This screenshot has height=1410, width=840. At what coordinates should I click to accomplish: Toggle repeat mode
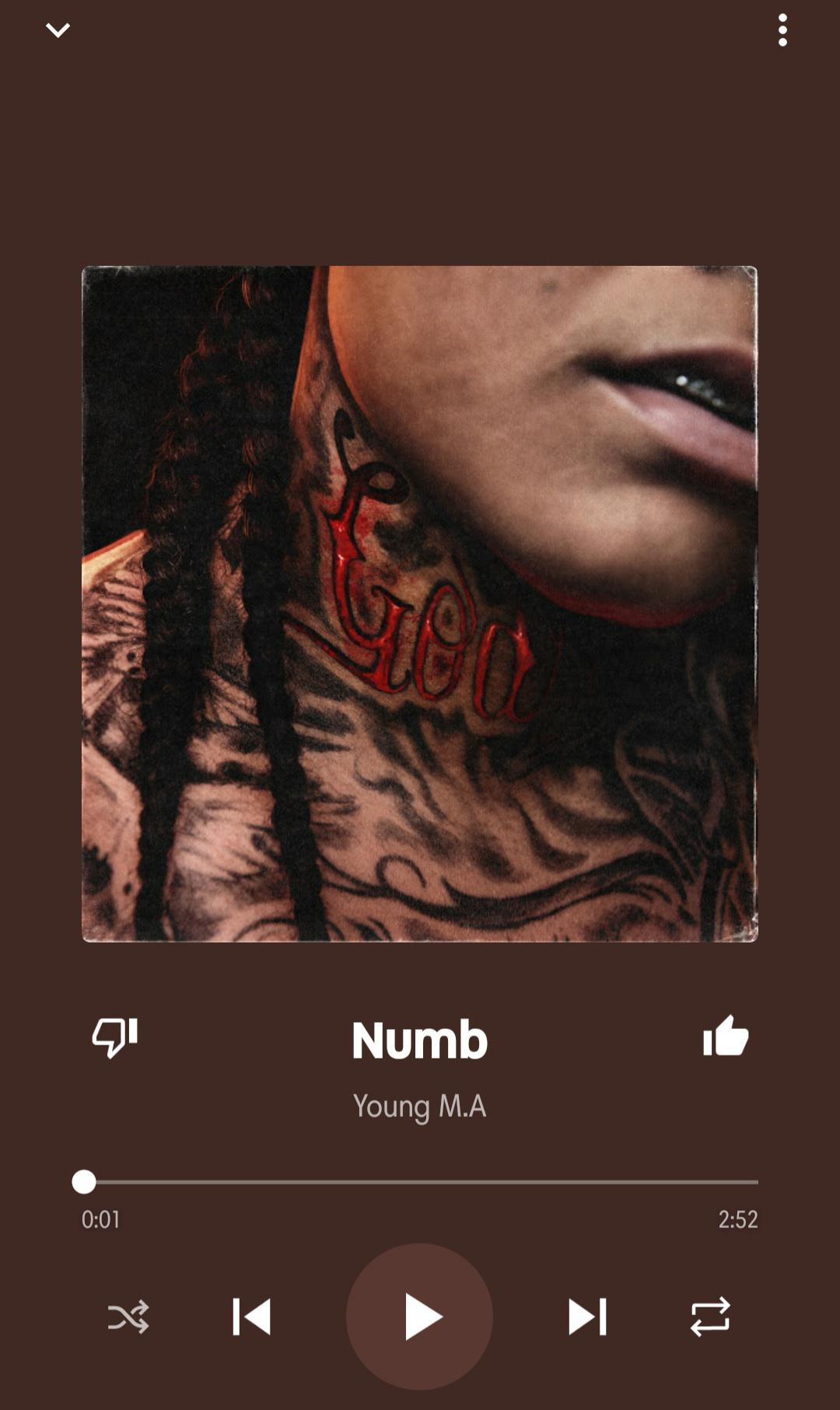(710, 1317)
